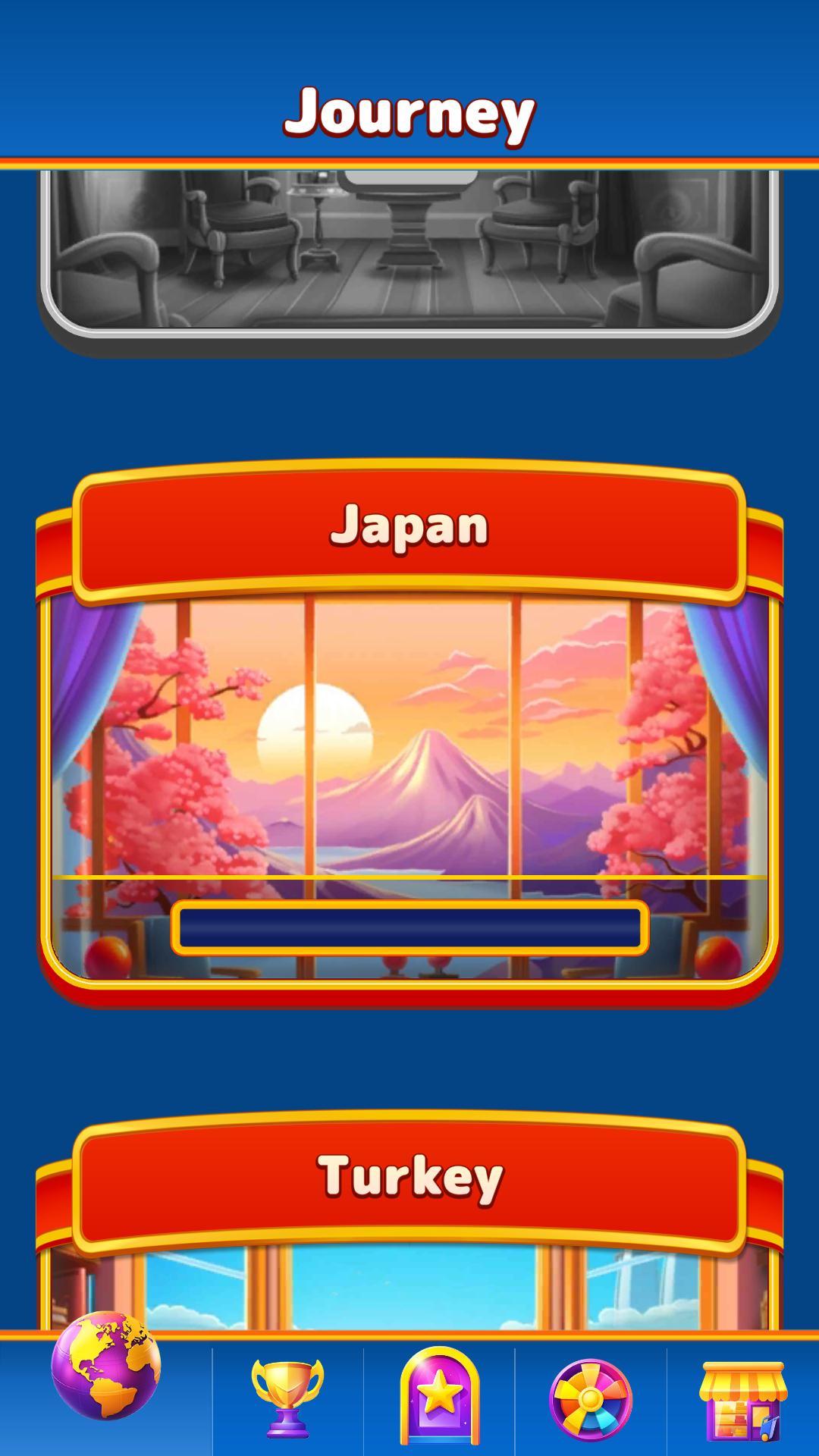Open the trophy leaderboard tab
This screenshot has width=819, height=1456.
point(287,1398)
